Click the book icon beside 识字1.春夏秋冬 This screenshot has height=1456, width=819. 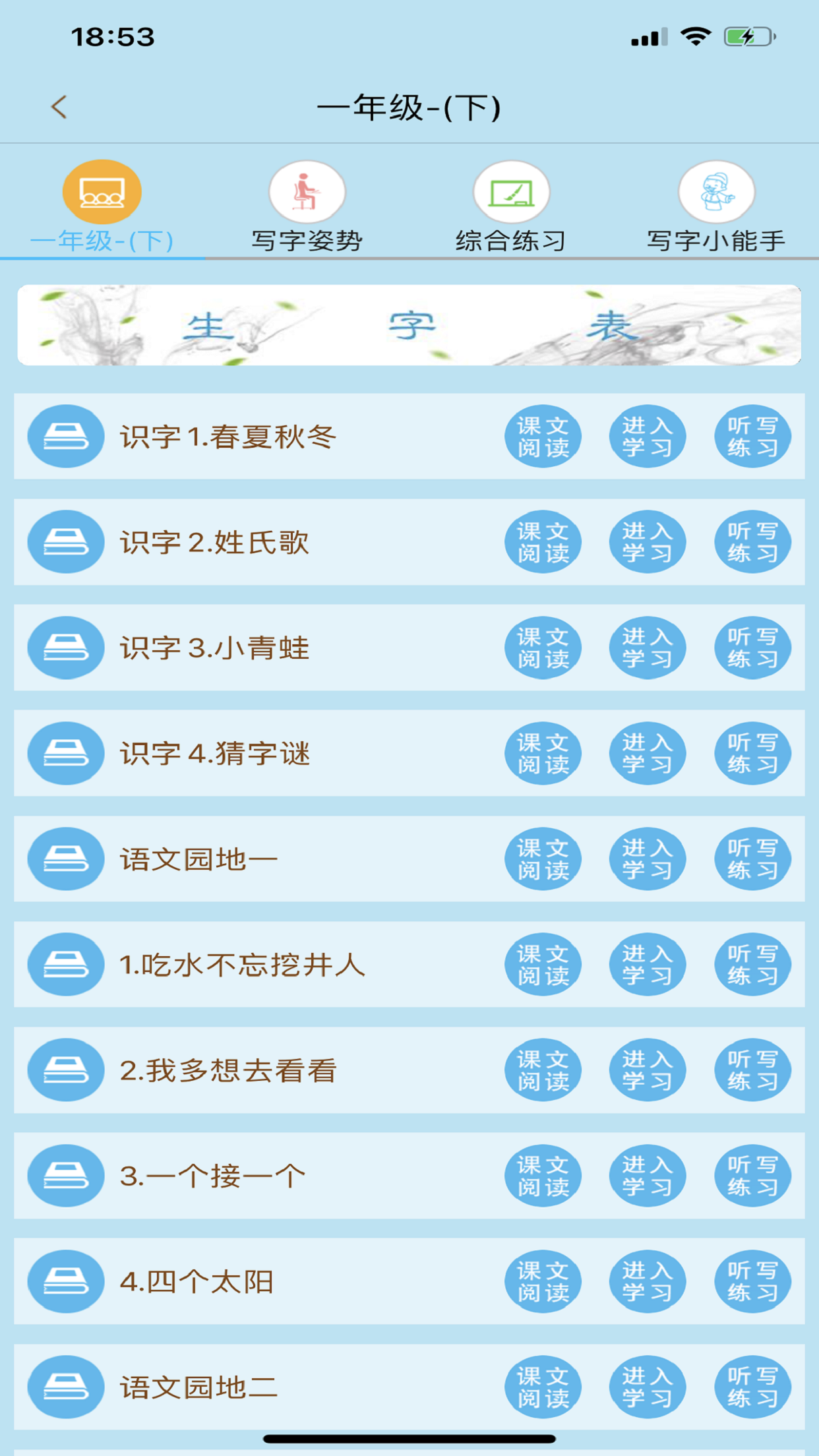click(x=66, y=436)
